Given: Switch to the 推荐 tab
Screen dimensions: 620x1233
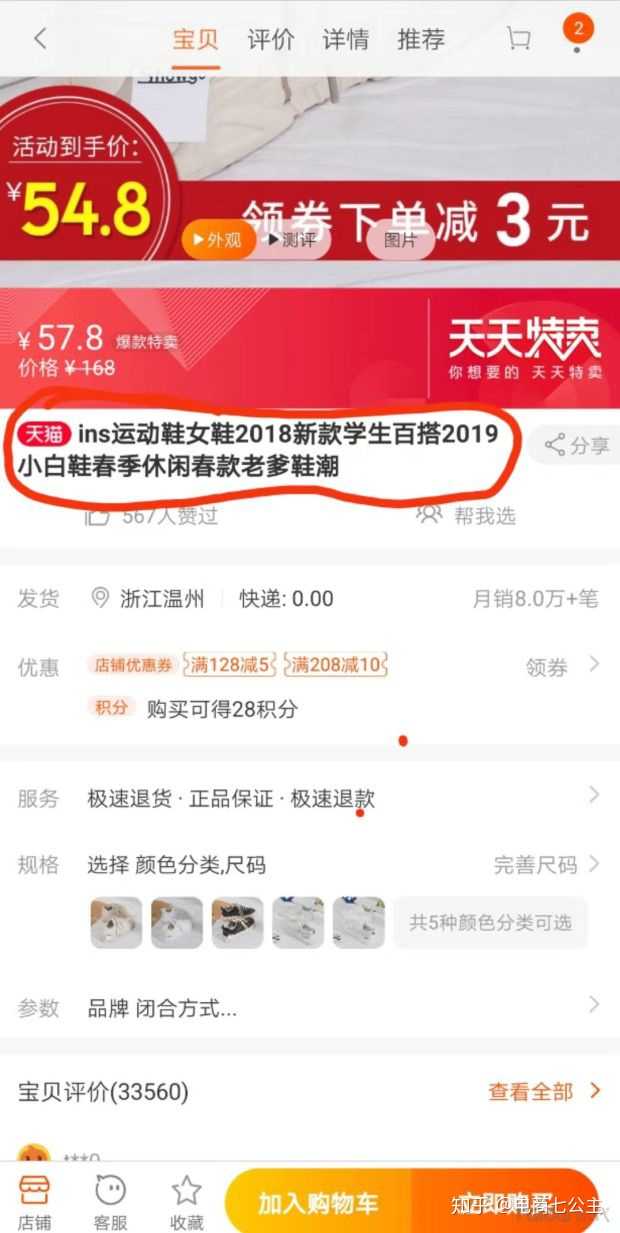Looking at the screenshot, I should (x=421, y=39).
